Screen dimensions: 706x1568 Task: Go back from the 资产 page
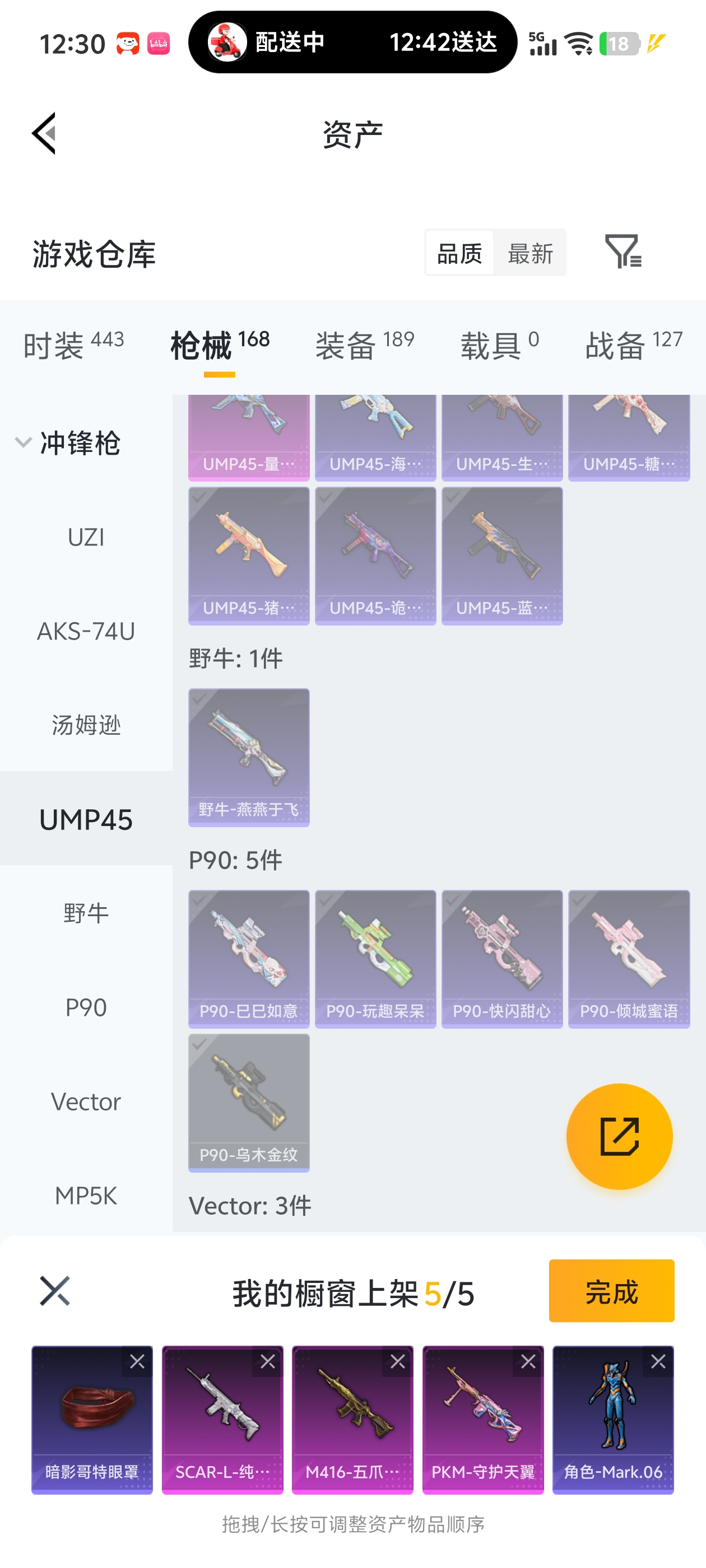point(44,133)
